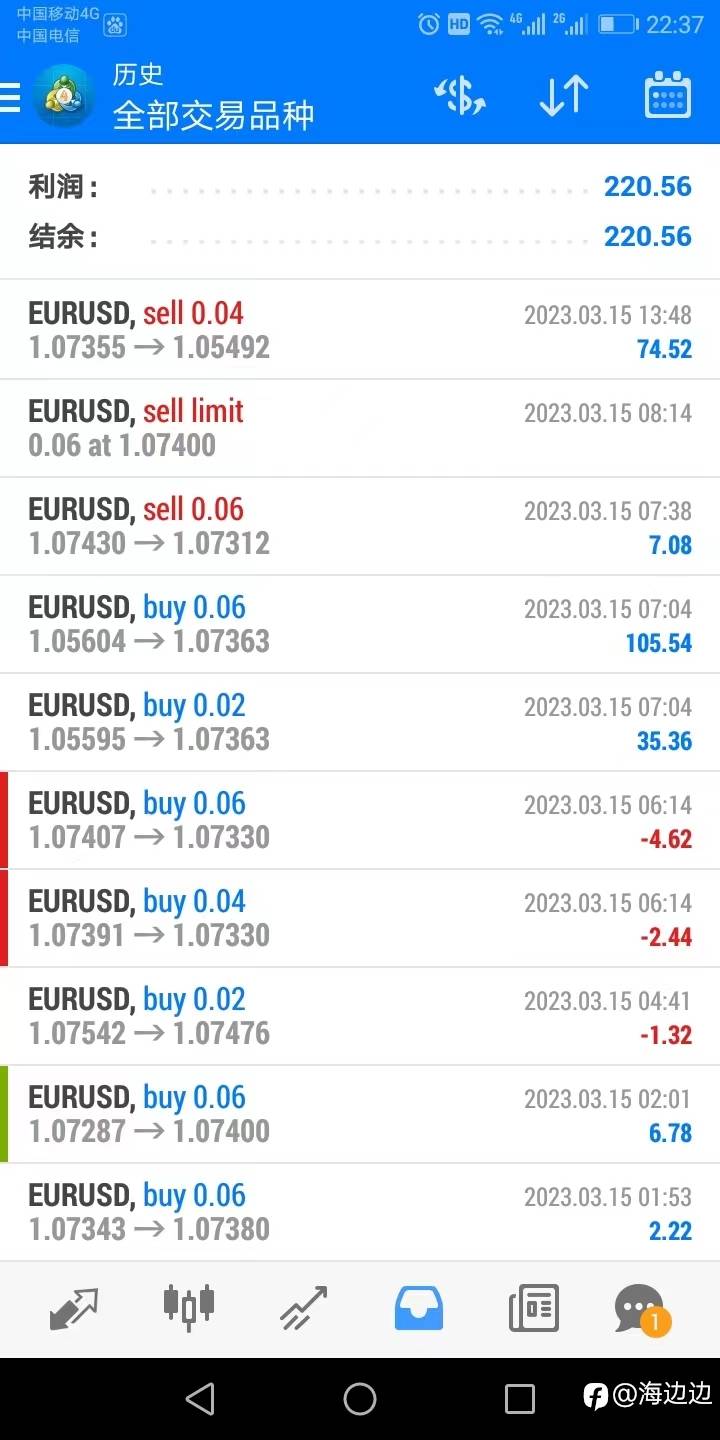Viewport: 720px width, 1440px height.
Task: Open the sort order options
Action: 563,97
